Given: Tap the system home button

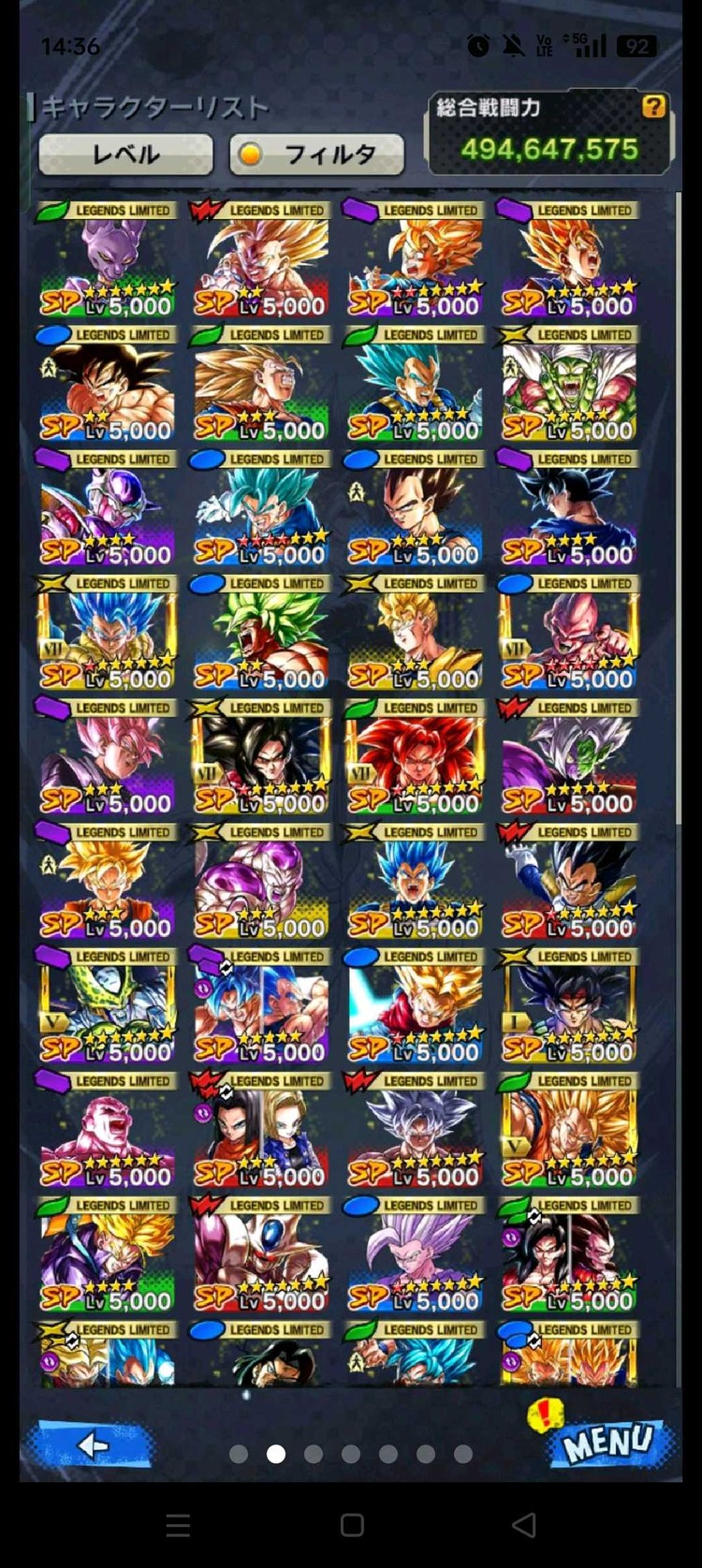Looking at the screenshot, I should [352, 1525].
